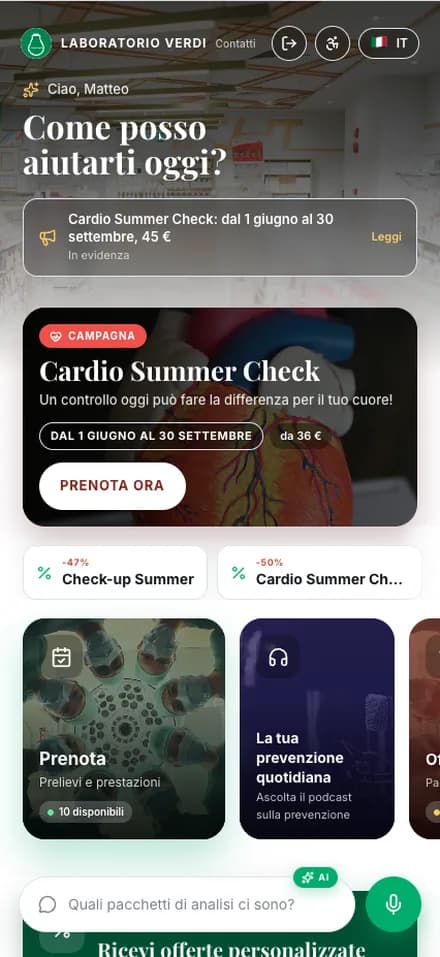The width and height of the screenshot is (440, 957).
Task: Tap Leggi on the highlighted announcement
Action: (x=386, y=237)
